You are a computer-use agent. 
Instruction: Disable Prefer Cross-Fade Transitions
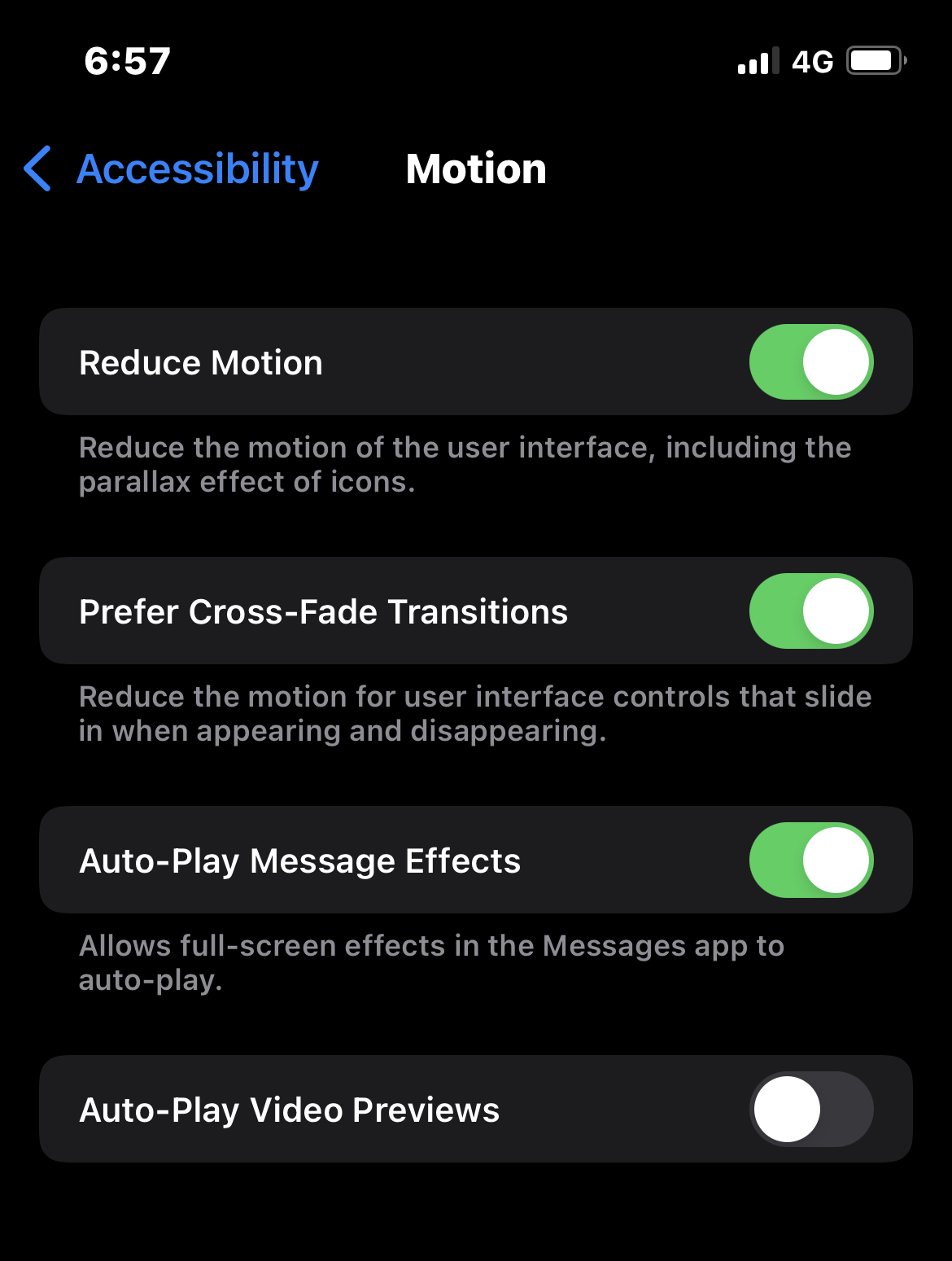pyautogui.click(x=810, y=611)
